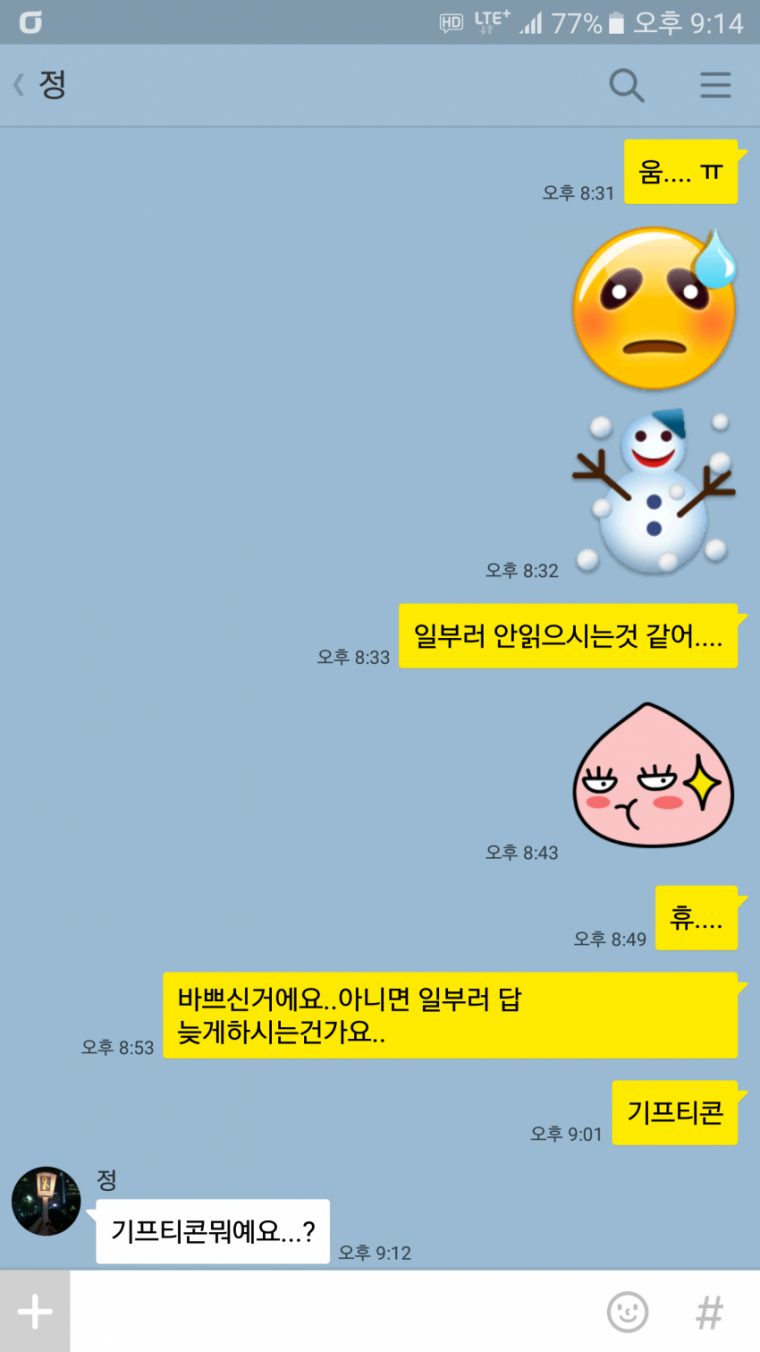Open the plus attachment menu

pos(35,1311)
